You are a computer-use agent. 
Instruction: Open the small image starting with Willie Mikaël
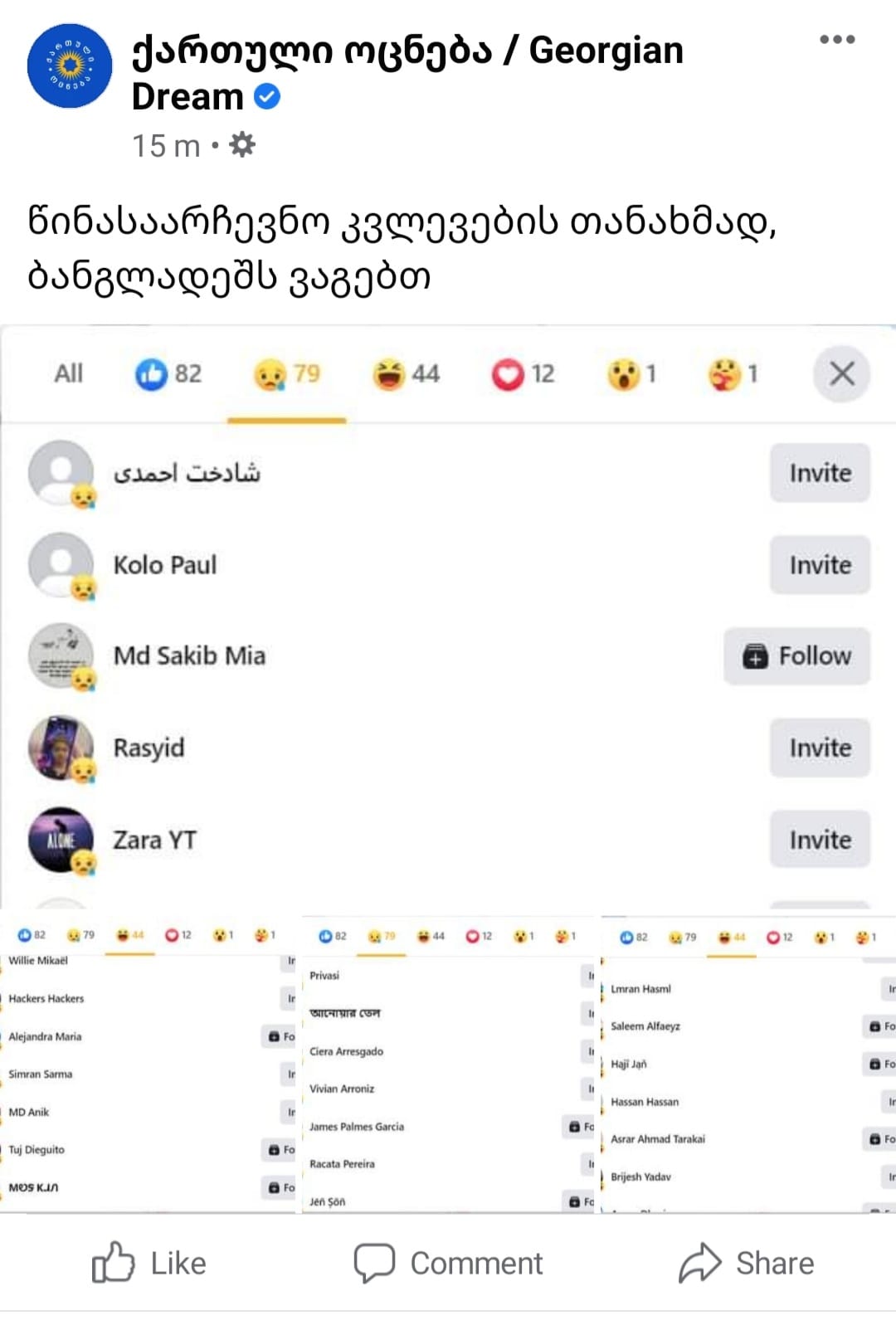(x=148, y=1062)
